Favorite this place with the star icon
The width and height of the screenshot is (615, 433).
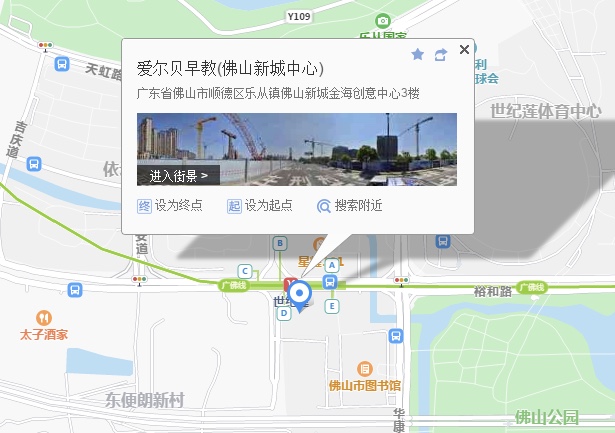(x=418, y=54)
